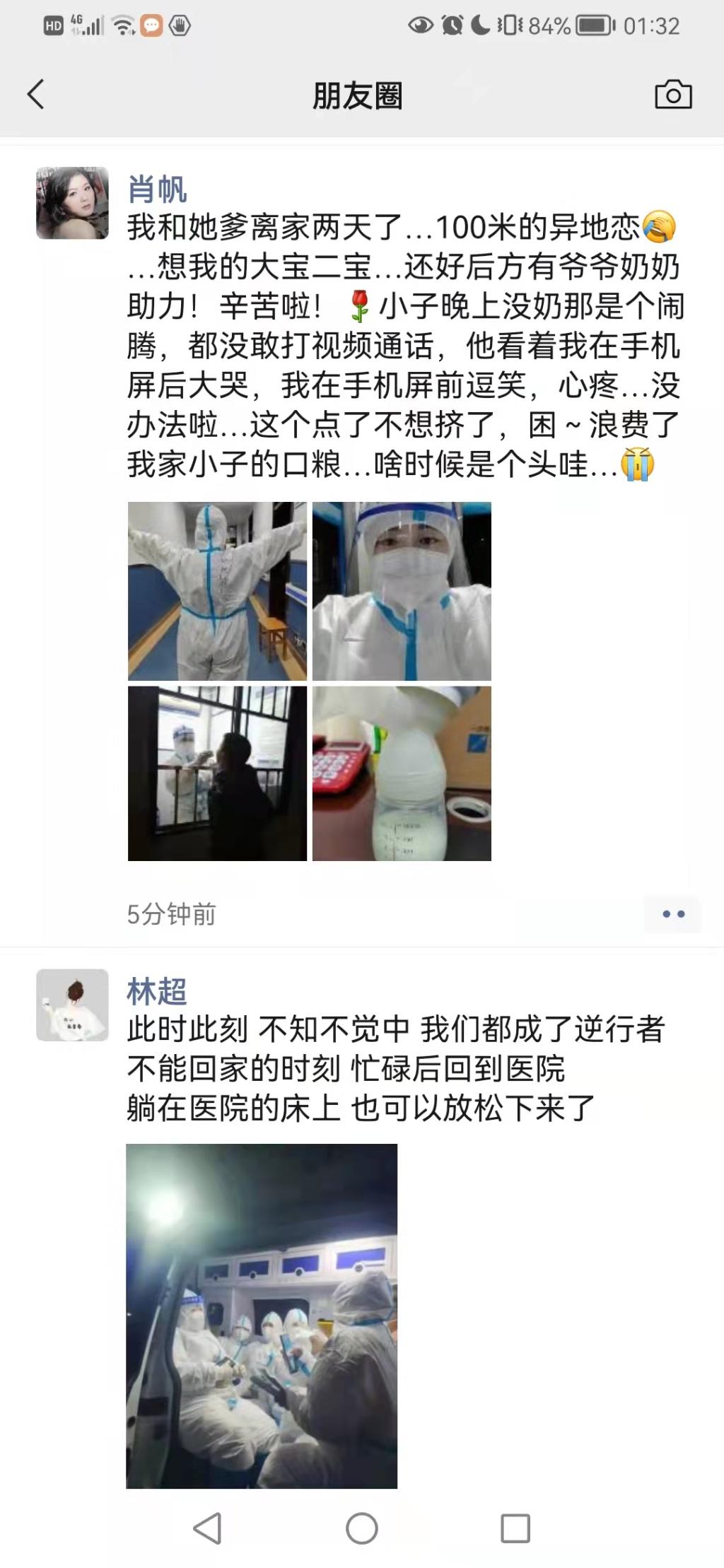View 肖帆's milk bottle photo

(x=402, y=773)
